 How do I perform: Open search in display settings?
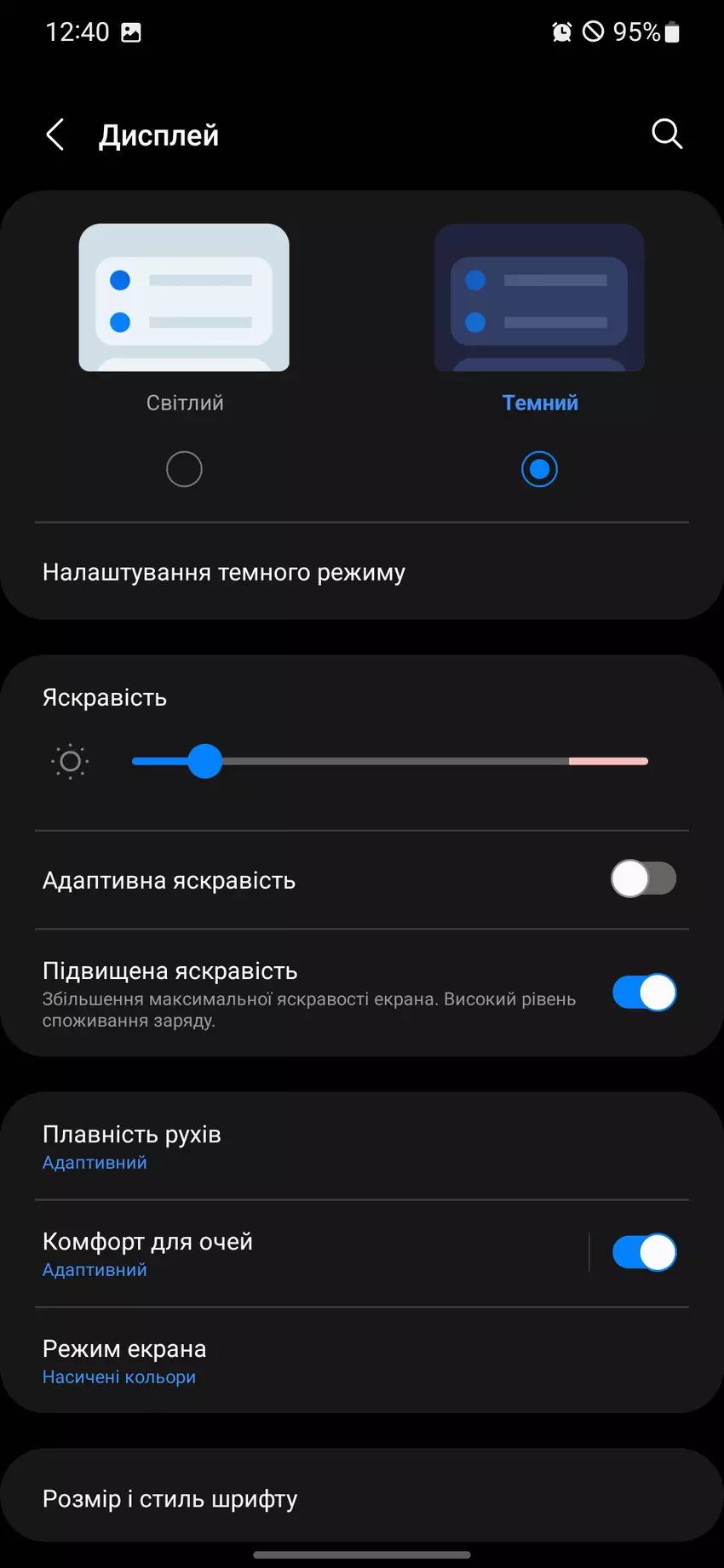click(x=666, y=134)
